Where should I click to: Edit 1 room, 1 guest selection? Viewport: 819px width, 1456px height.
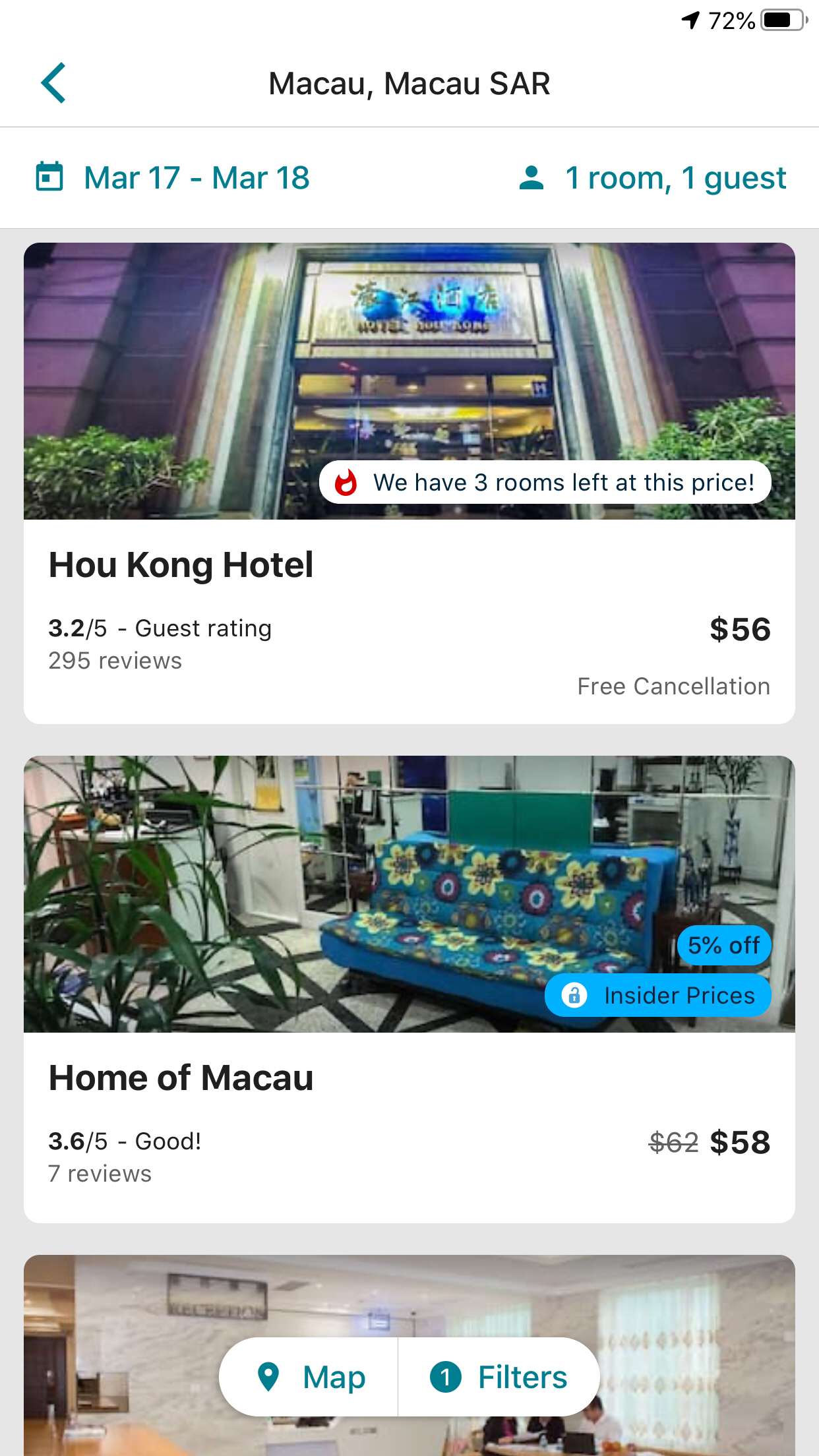(652, 178)
